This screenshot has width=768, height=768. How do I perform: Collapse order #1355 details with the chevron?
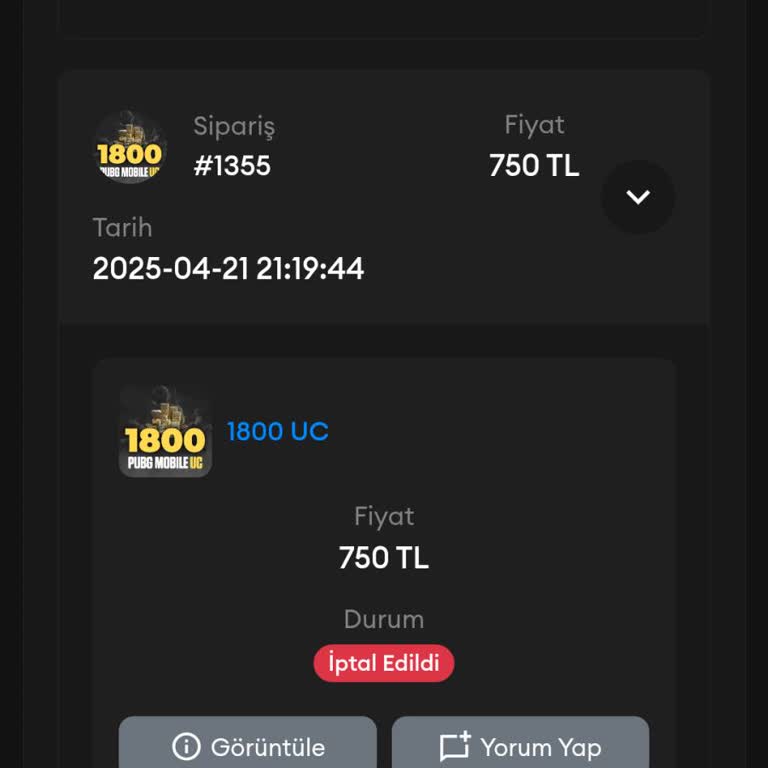tap(638, 197)
